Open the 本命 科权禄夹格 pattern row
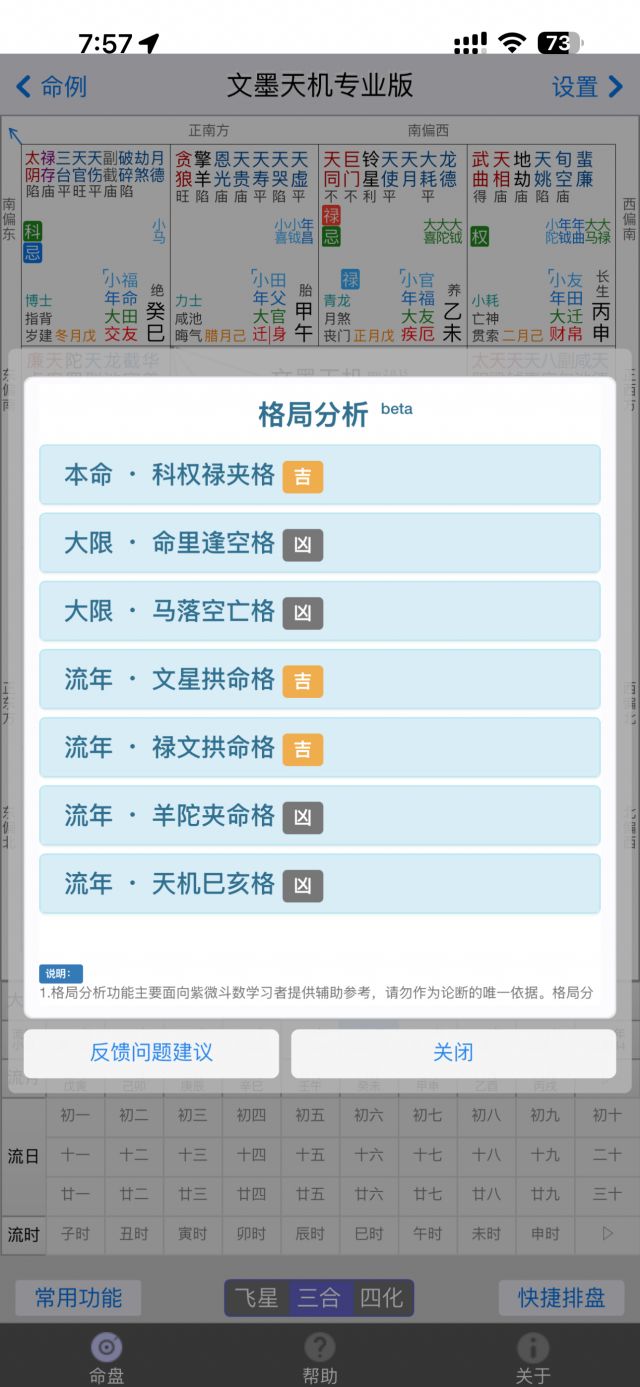The height and width of the screenshot is (1387, 640). (319, 475)
